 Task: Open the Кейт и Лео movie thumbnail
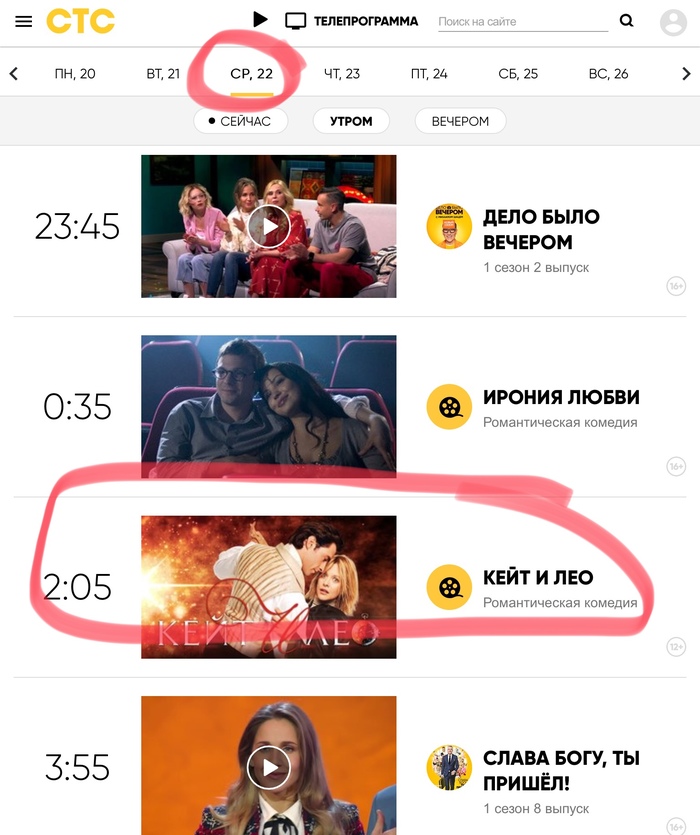[x=269, y=587]
